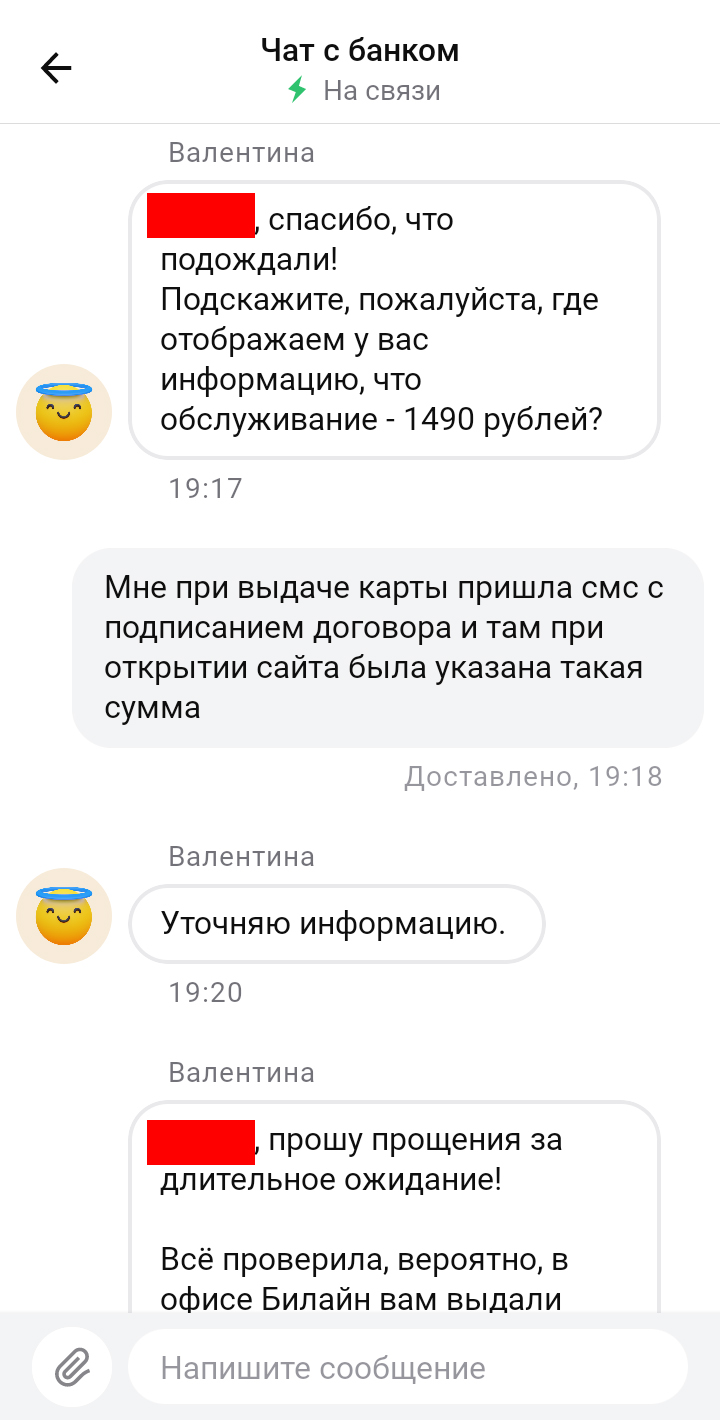
Task: Go back from the bank chat
Action: click(x=56, y=68)
